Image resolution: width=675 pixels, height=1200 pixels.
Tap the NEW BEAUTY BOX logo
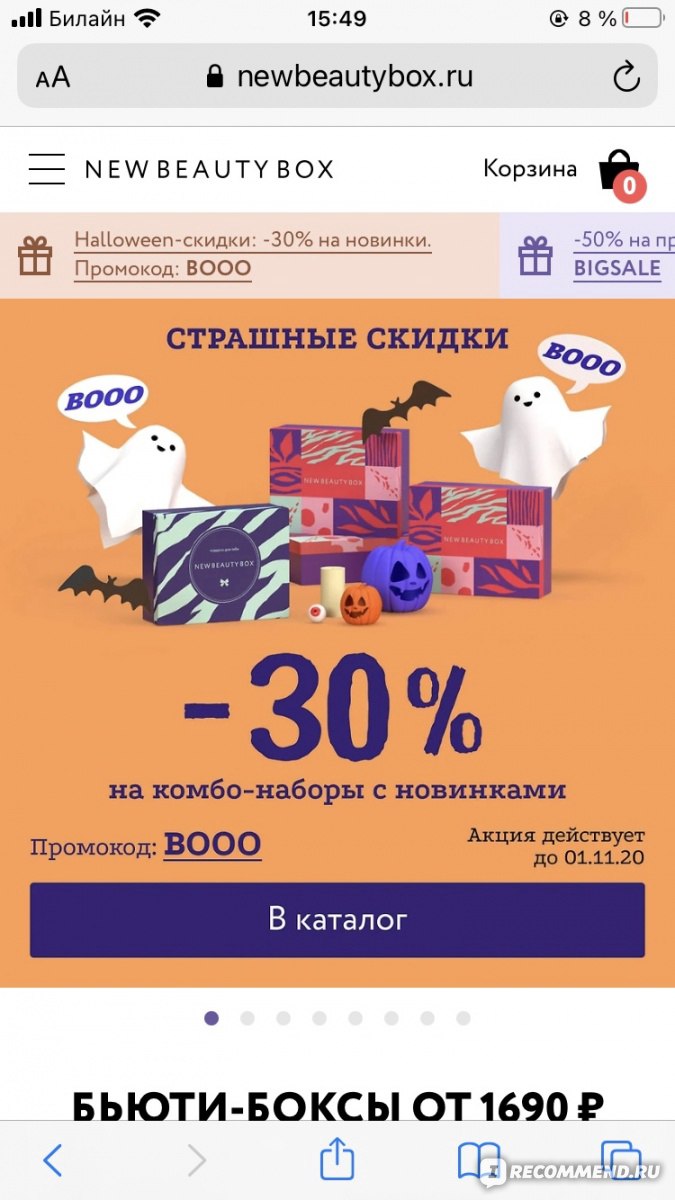[209, 169]
